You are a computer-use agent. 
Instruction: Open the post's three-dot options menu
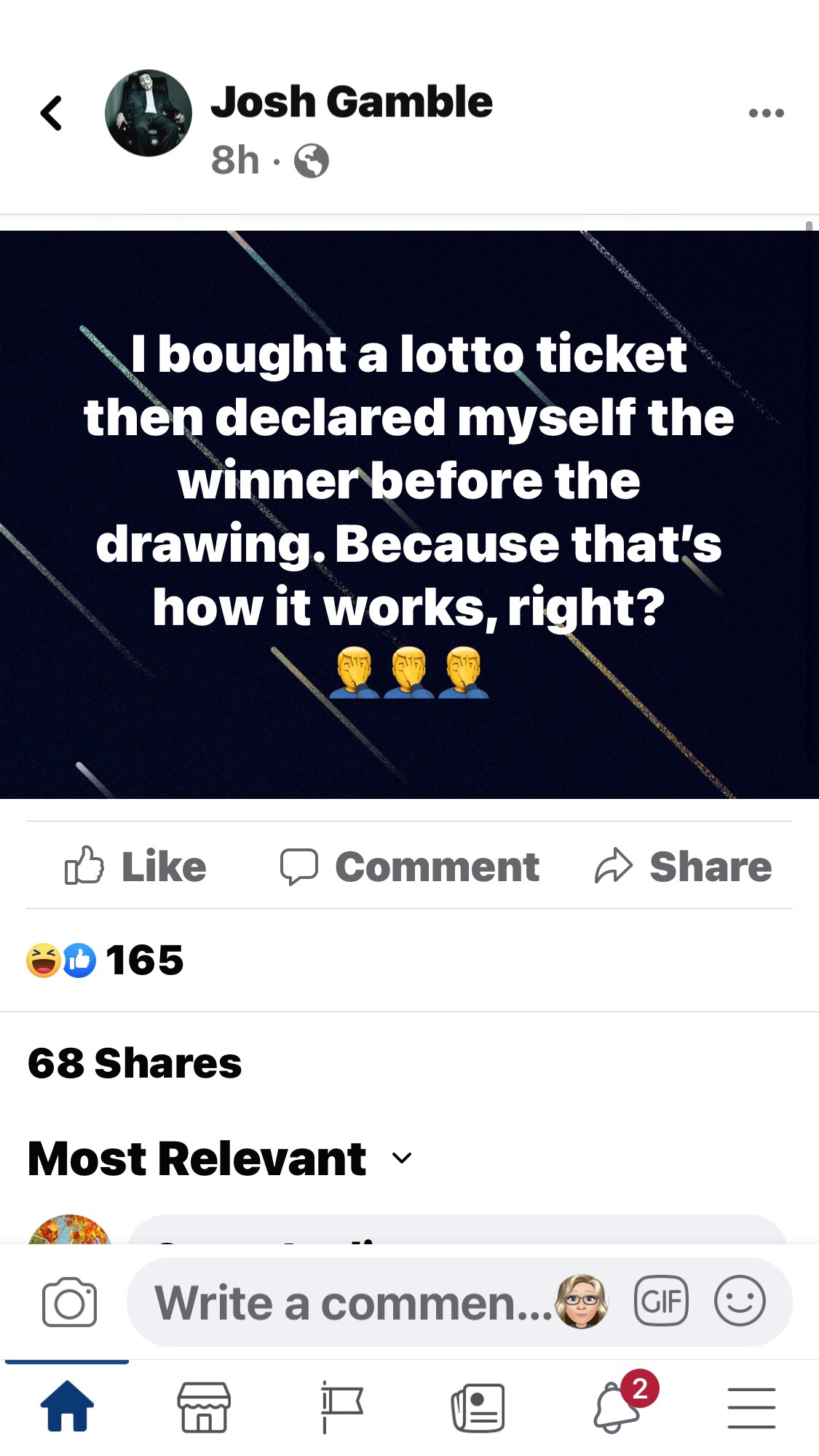click(x=766, y=114)
